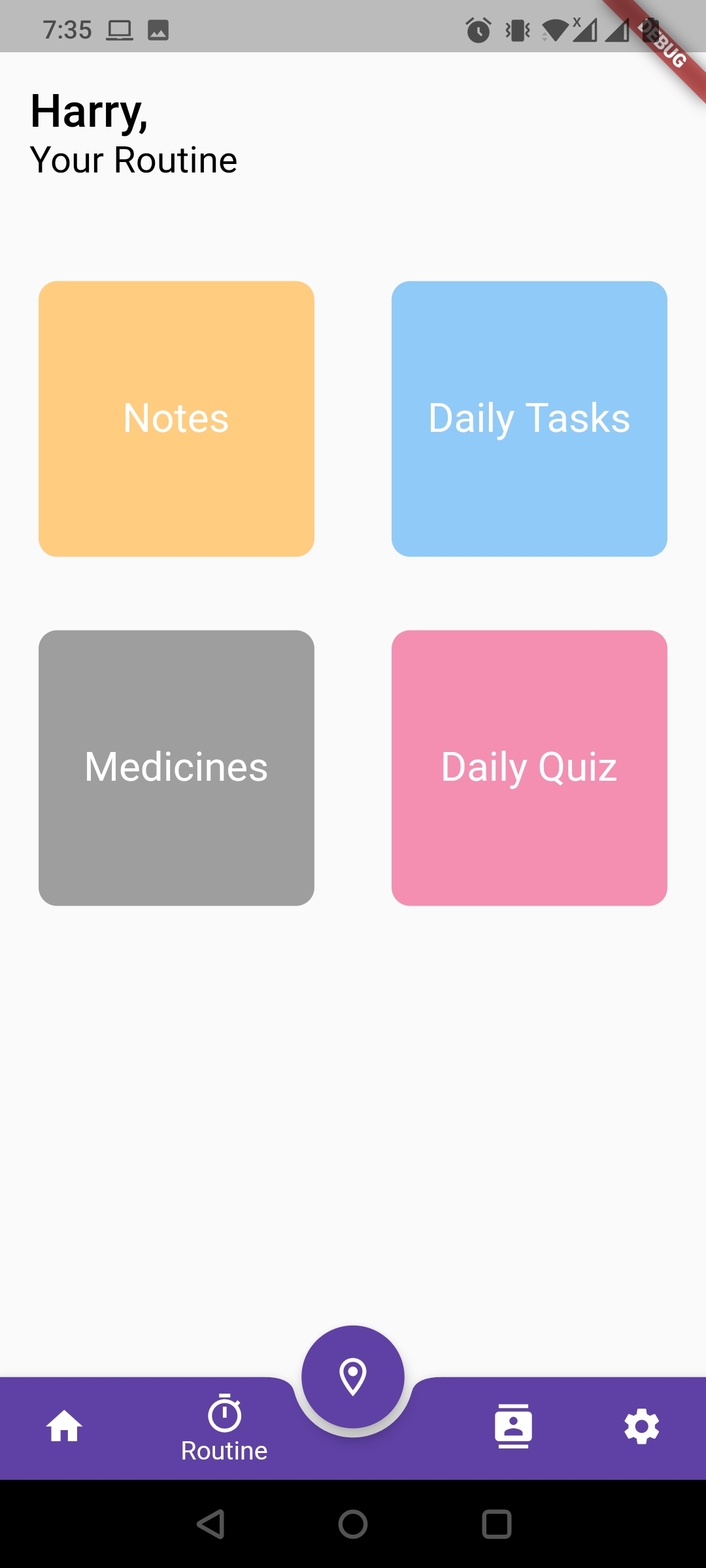Start the Daily Quiz

[529, 768]
